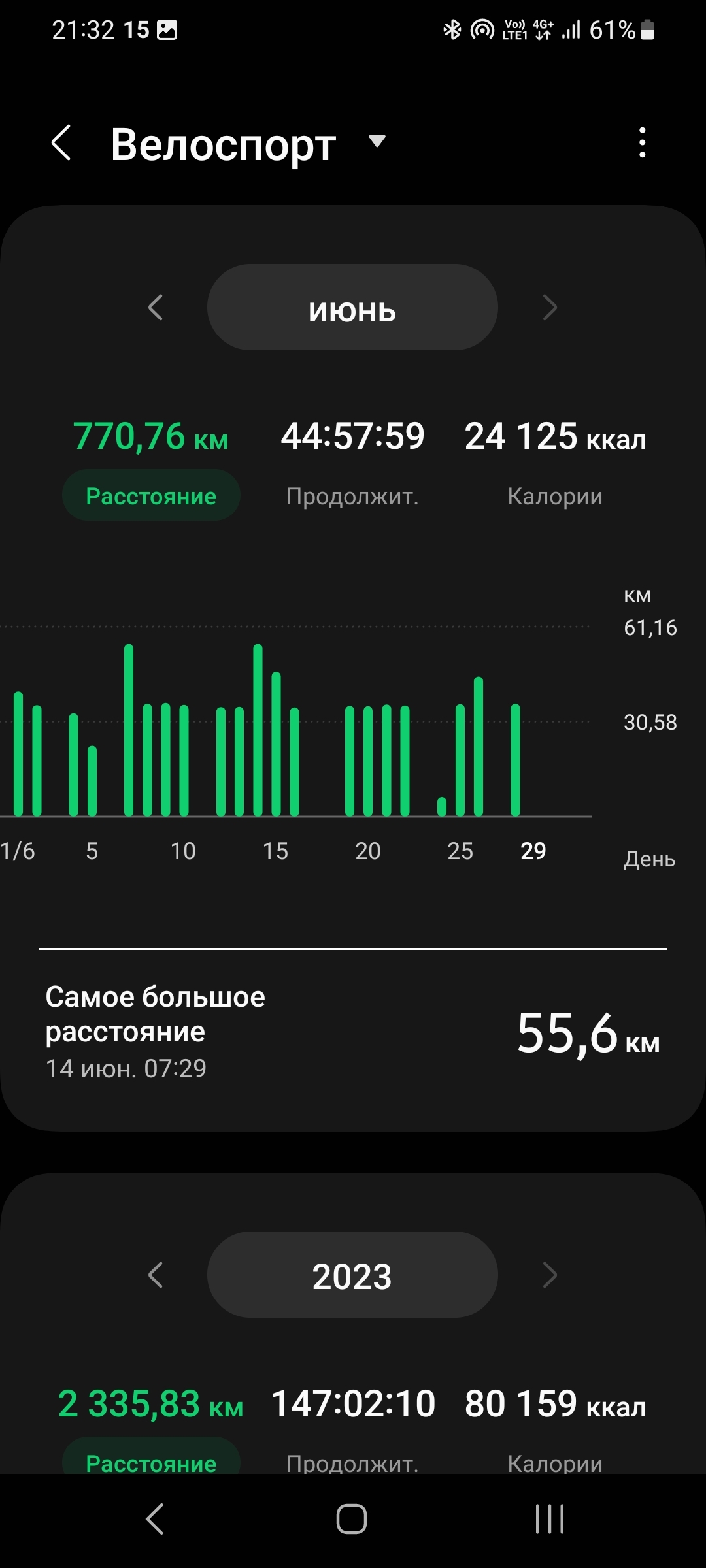Open the июнь month picker
The height and width of the screenshot is (1568, 706).
tap(352, 308)
